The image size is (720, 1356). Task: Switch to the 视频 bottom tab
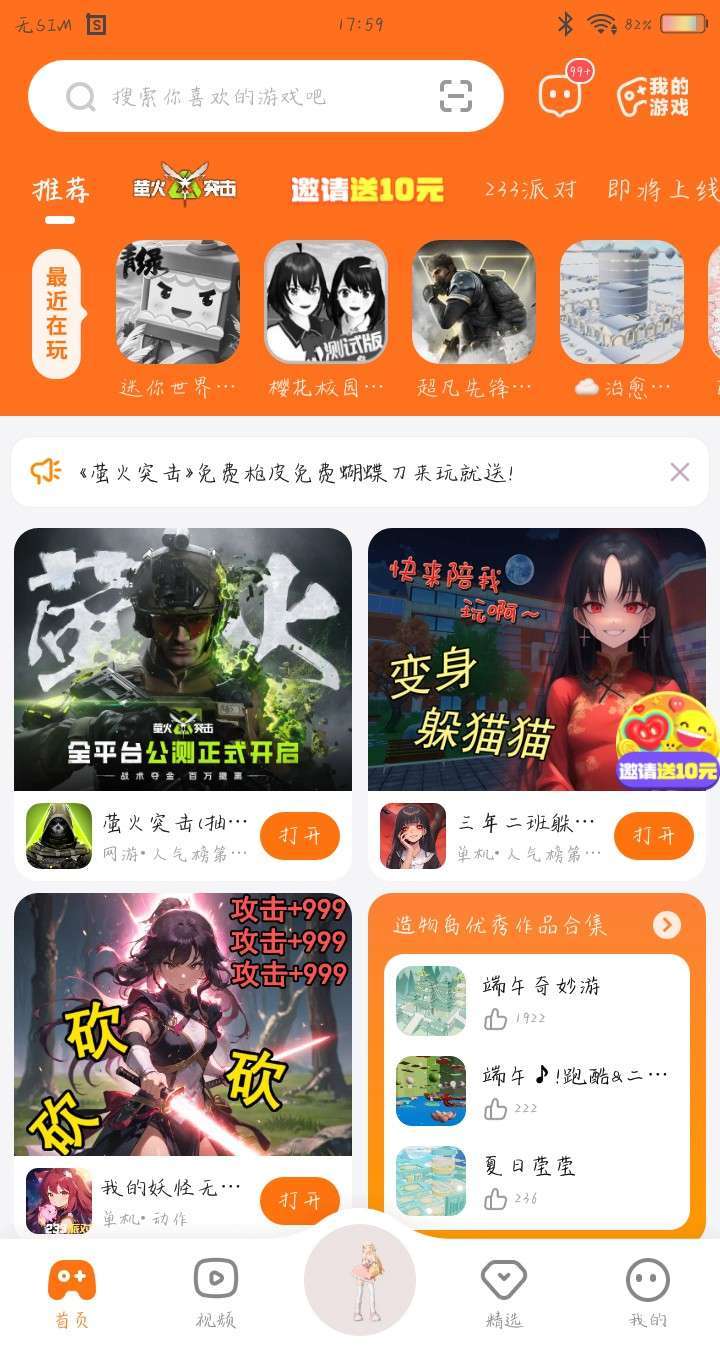[x=215, y=1293]
